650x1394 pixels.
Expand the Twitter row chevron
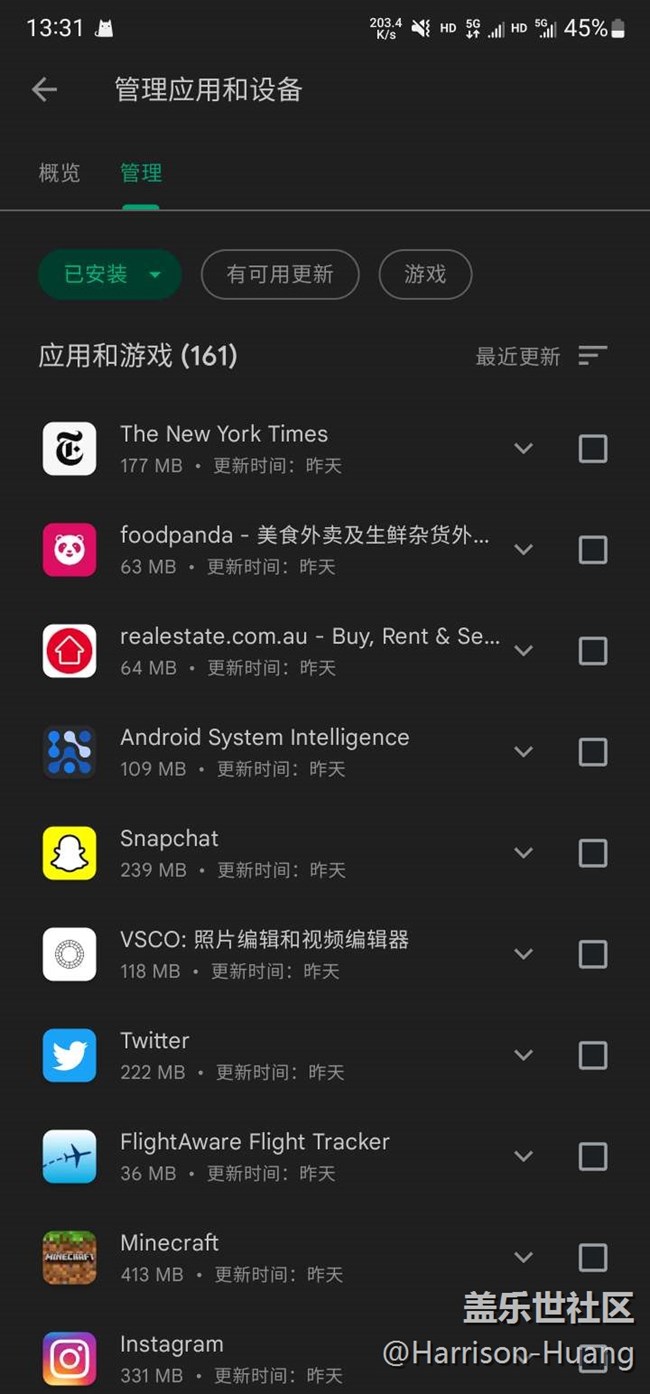tap(523, 1055)
